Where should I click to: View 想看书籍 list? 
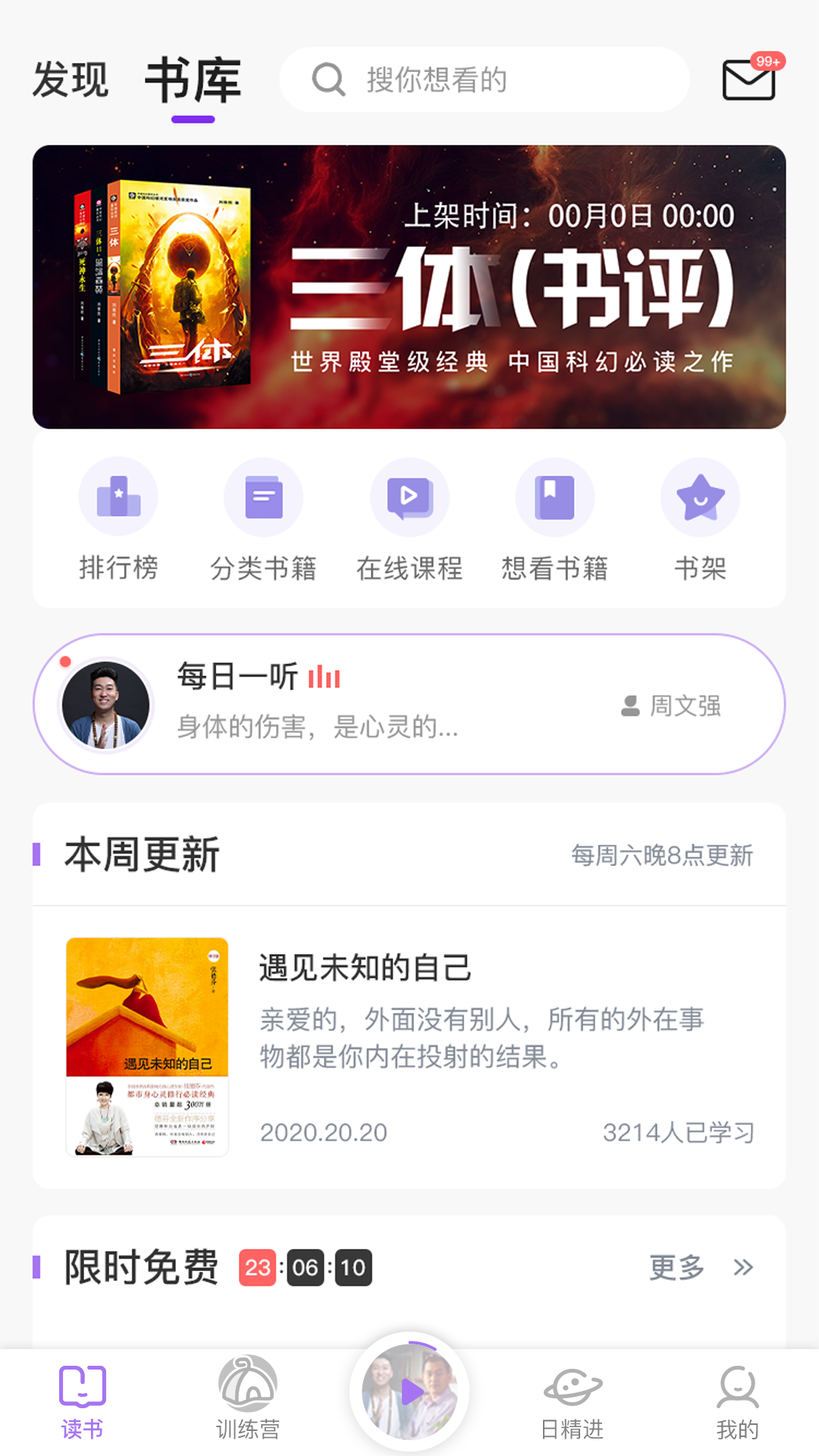[x=554, y=520]
